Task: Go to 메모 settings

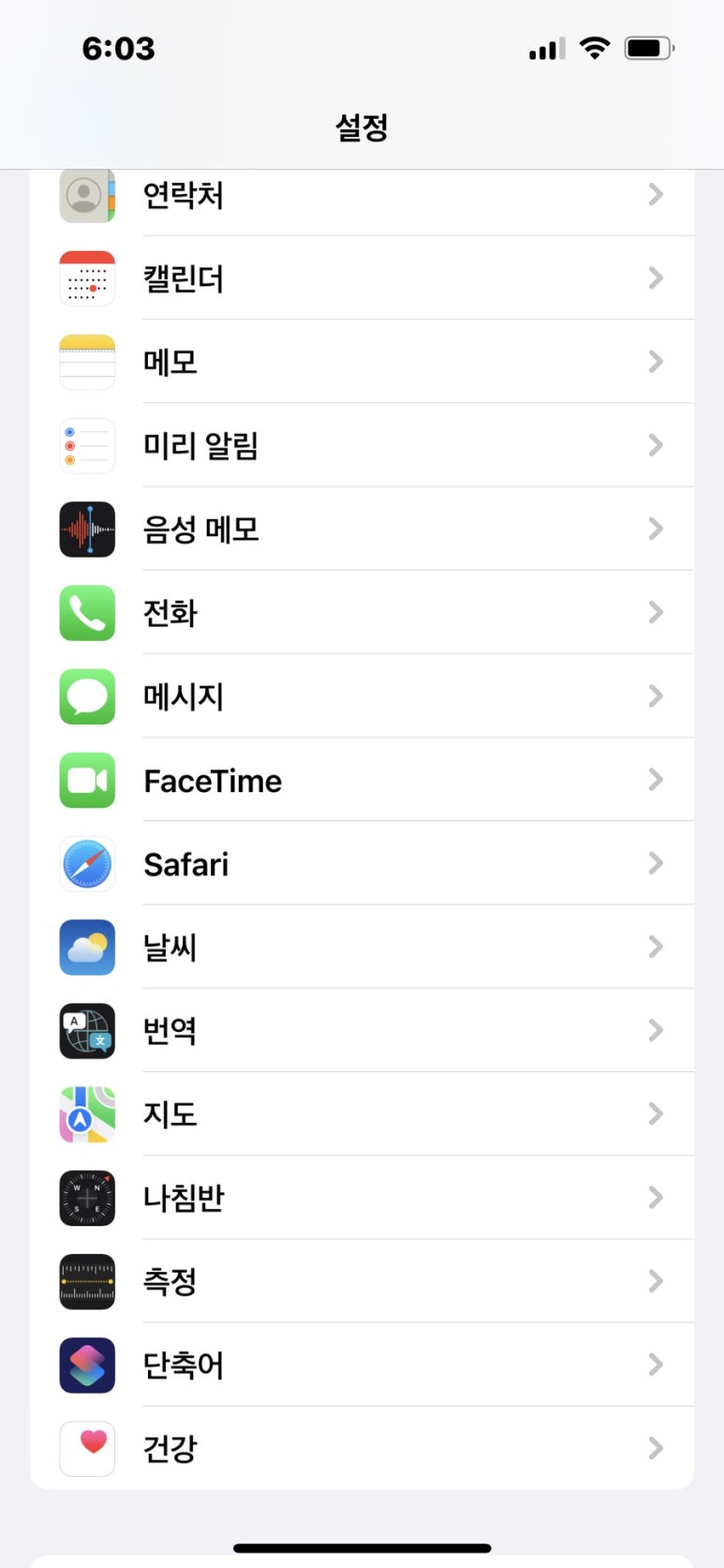Action: (x=362, y=362)
